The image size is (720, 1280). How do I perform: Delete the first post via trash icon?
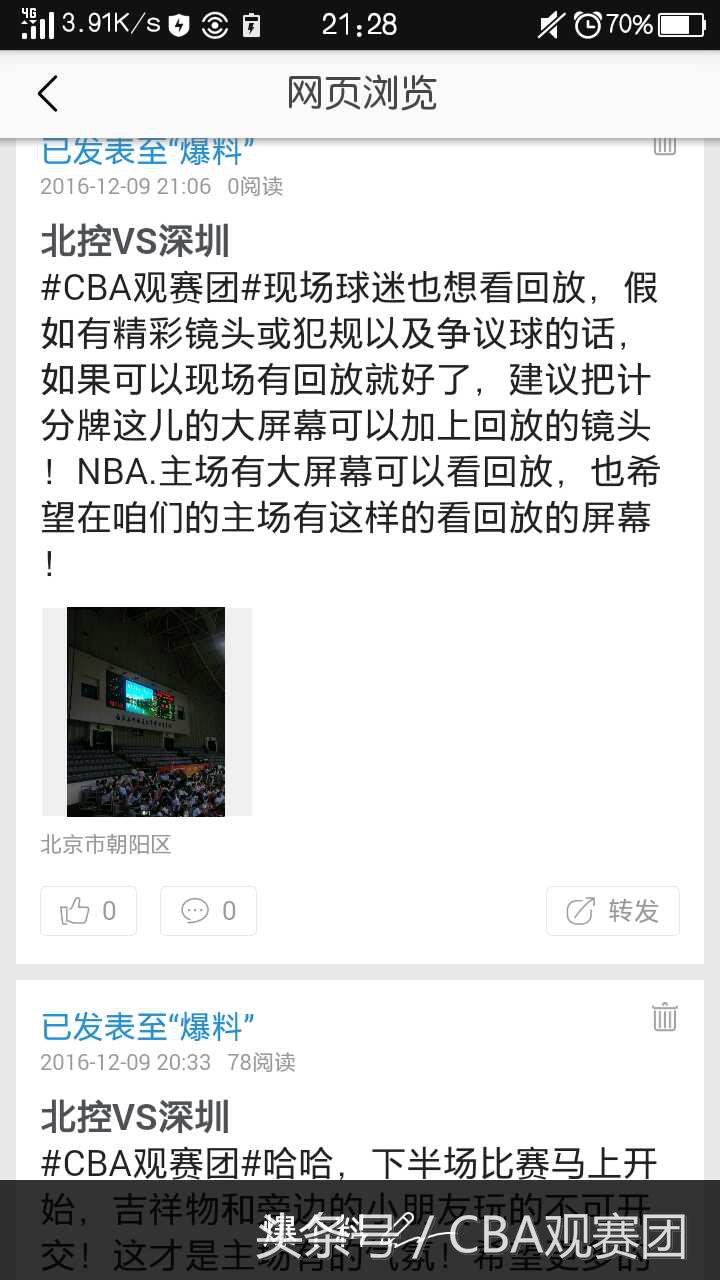(664, 144)
